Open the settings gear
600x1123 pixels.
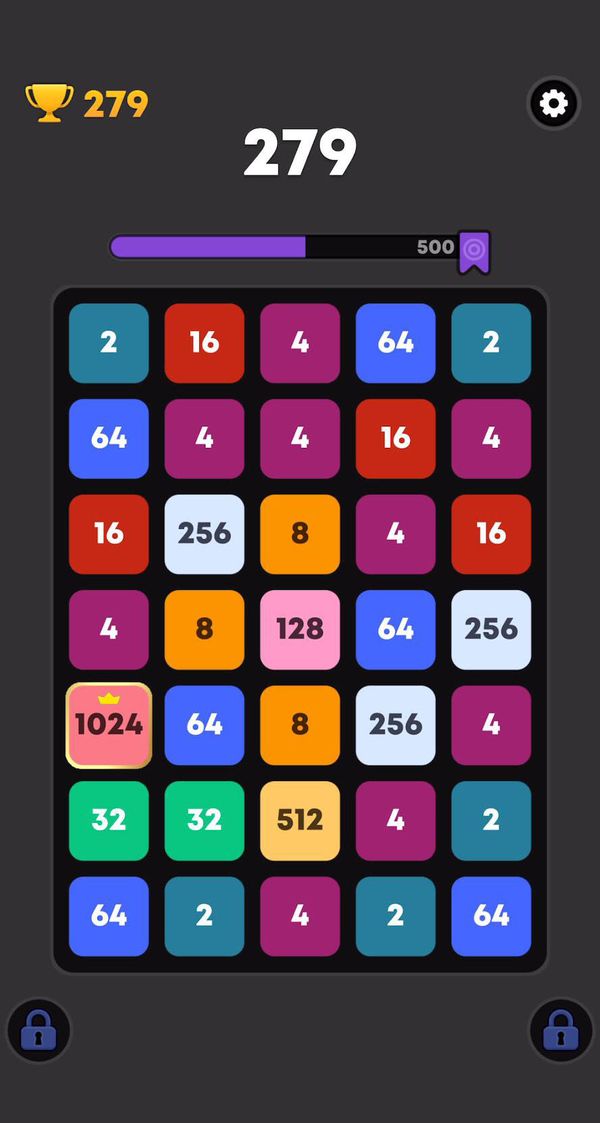pyautogui.click(x=553, y=104)
